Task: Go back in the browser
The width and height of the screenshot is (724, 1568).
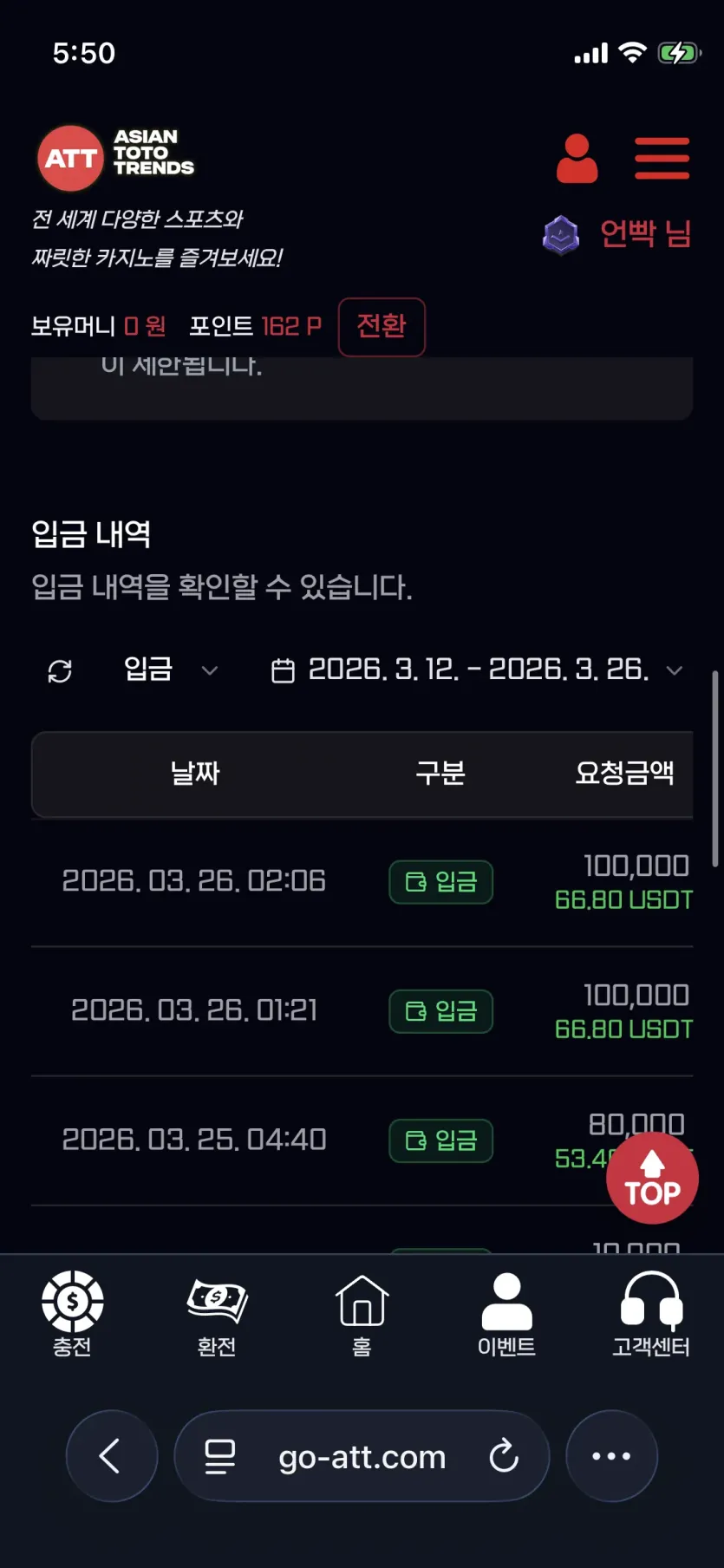Action: [x=111, y=1456]
